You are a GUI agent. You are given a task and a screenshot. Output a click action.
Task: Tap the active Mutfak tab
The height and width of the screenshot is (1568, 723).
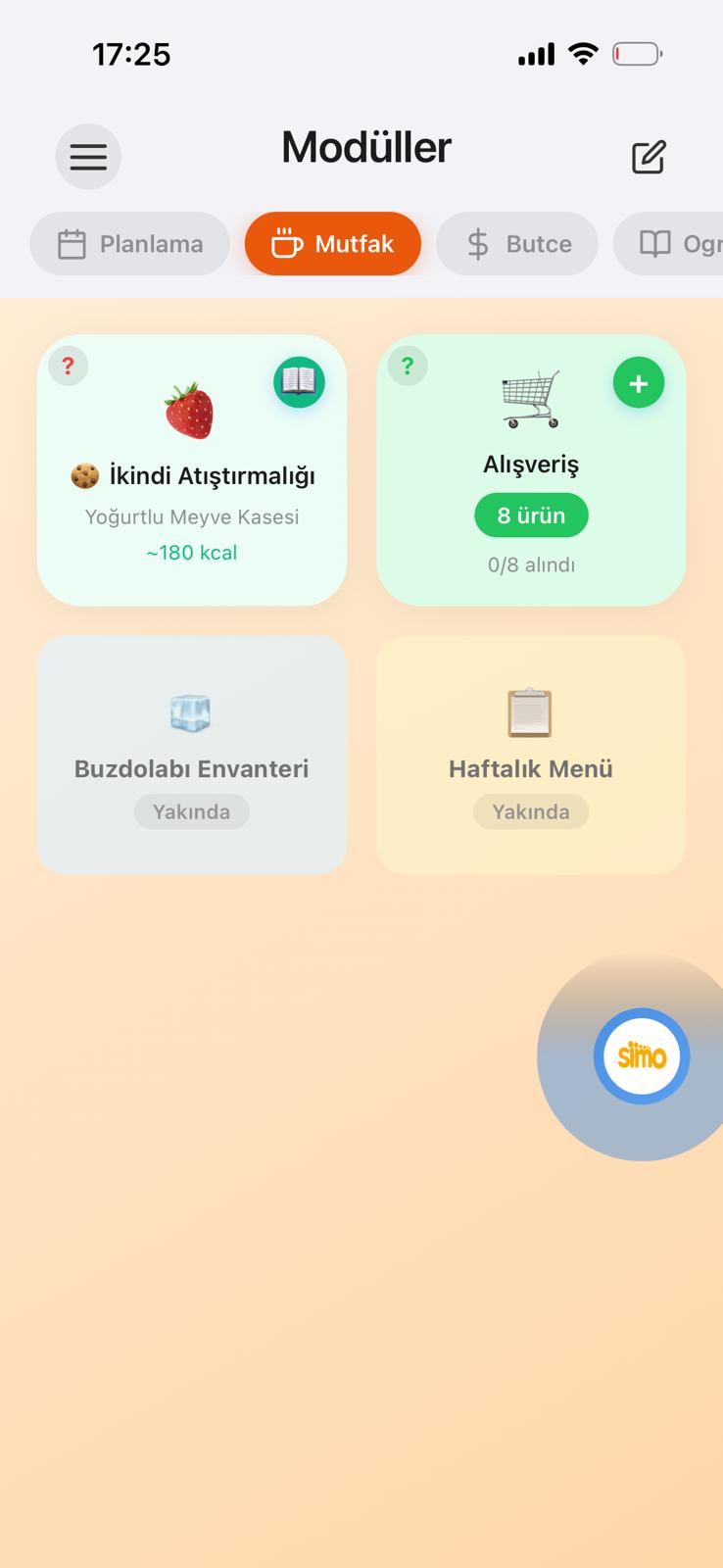tap(332, 243)
